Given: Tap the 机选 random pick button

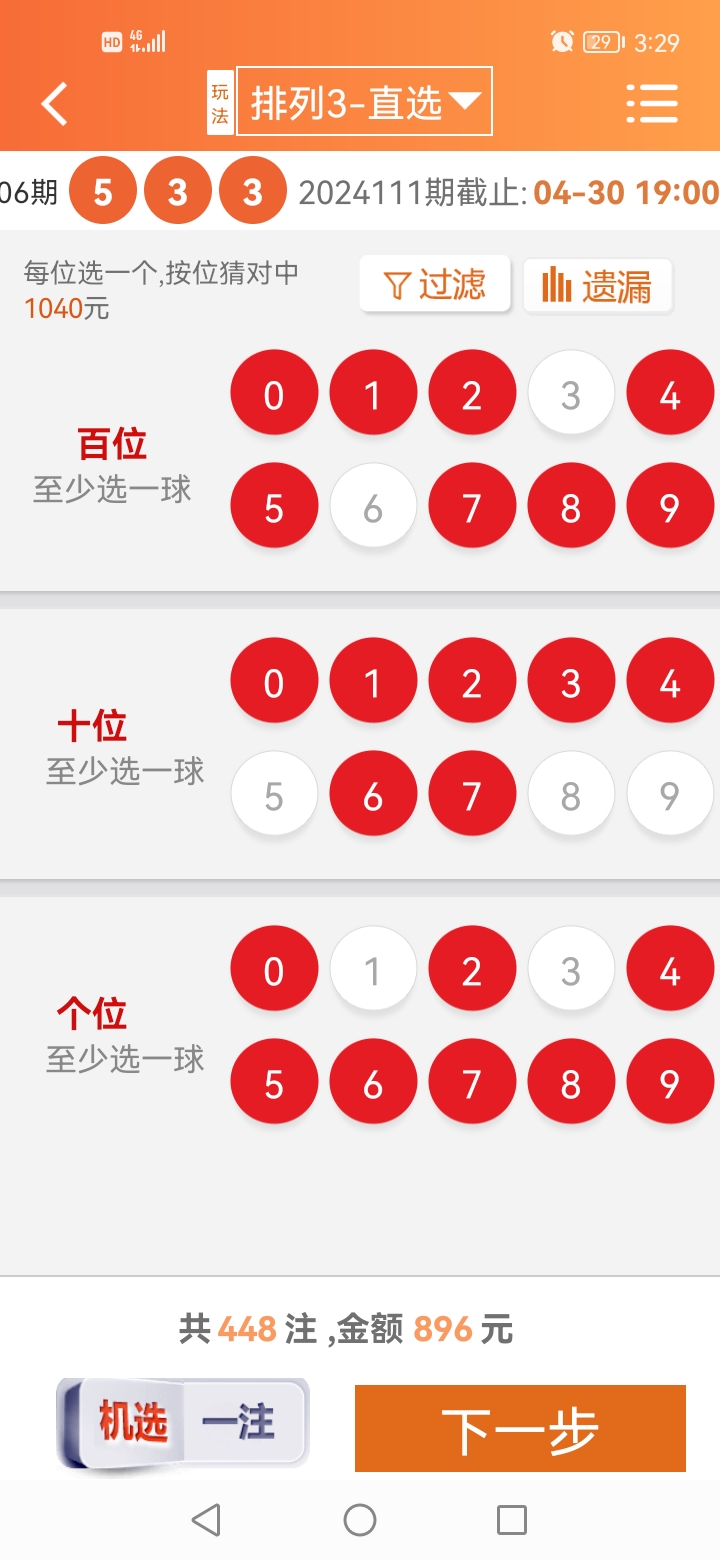Looking at the screenshot, I should pyautogui.click(x=135, y=1424).
